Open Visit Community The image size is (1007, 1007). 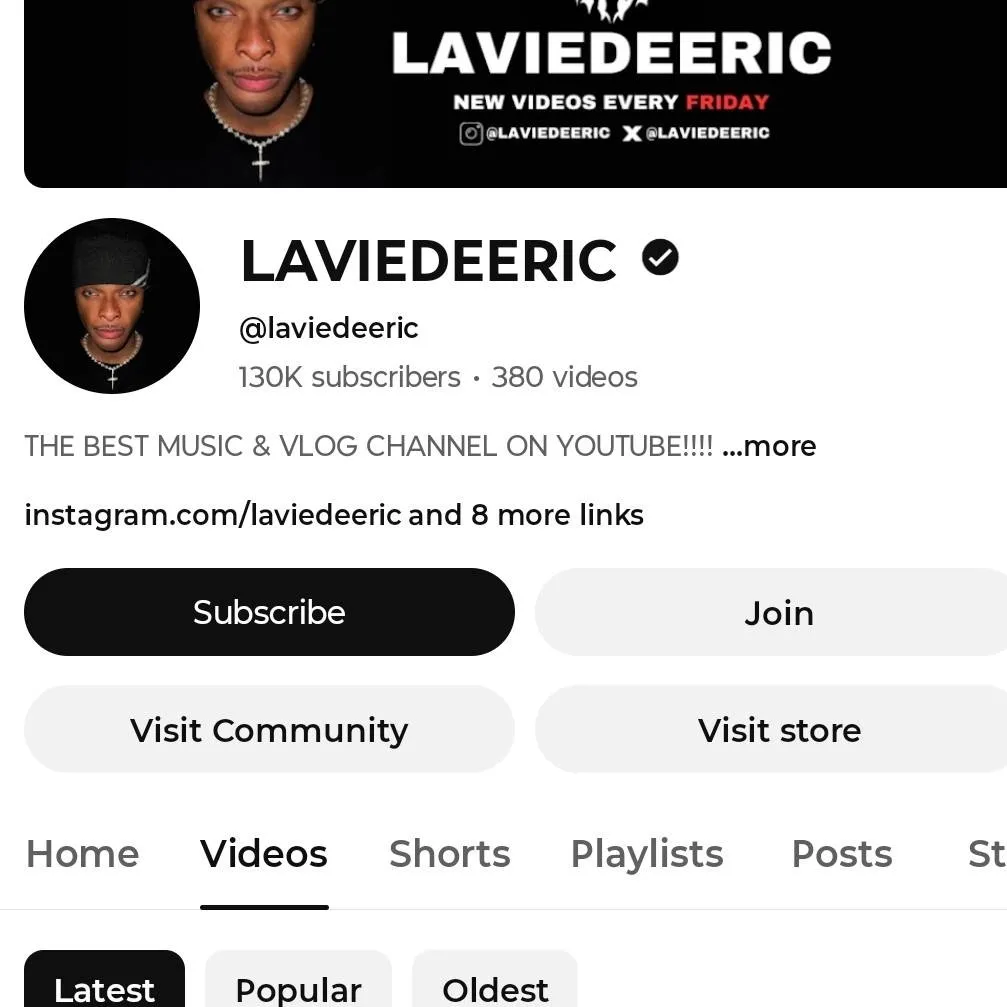[x=269, y=730]
